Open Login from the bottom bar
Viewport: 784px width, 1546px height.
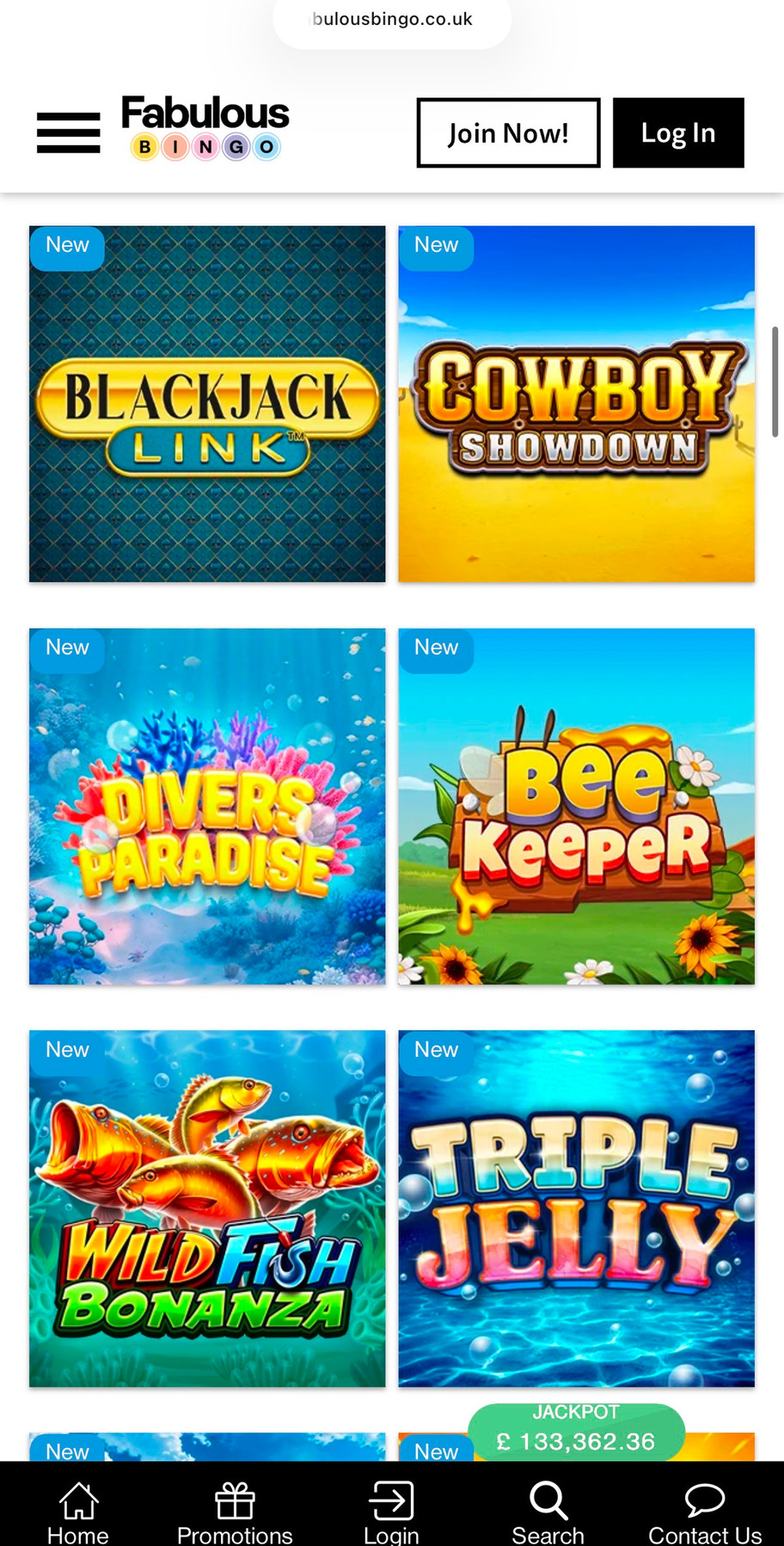point(391,1512)
